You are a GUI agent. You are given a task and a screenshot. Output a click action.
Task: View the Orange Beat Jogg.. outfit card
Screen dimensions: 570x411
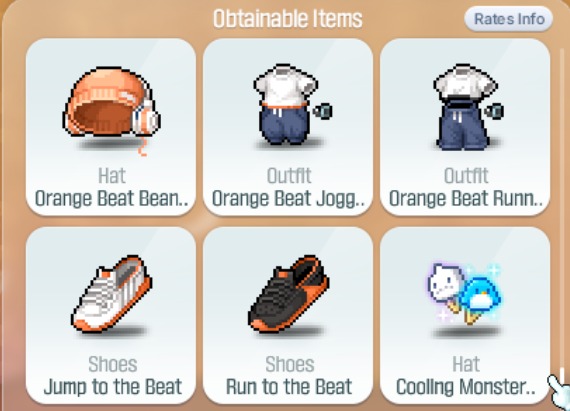[288, 127]
